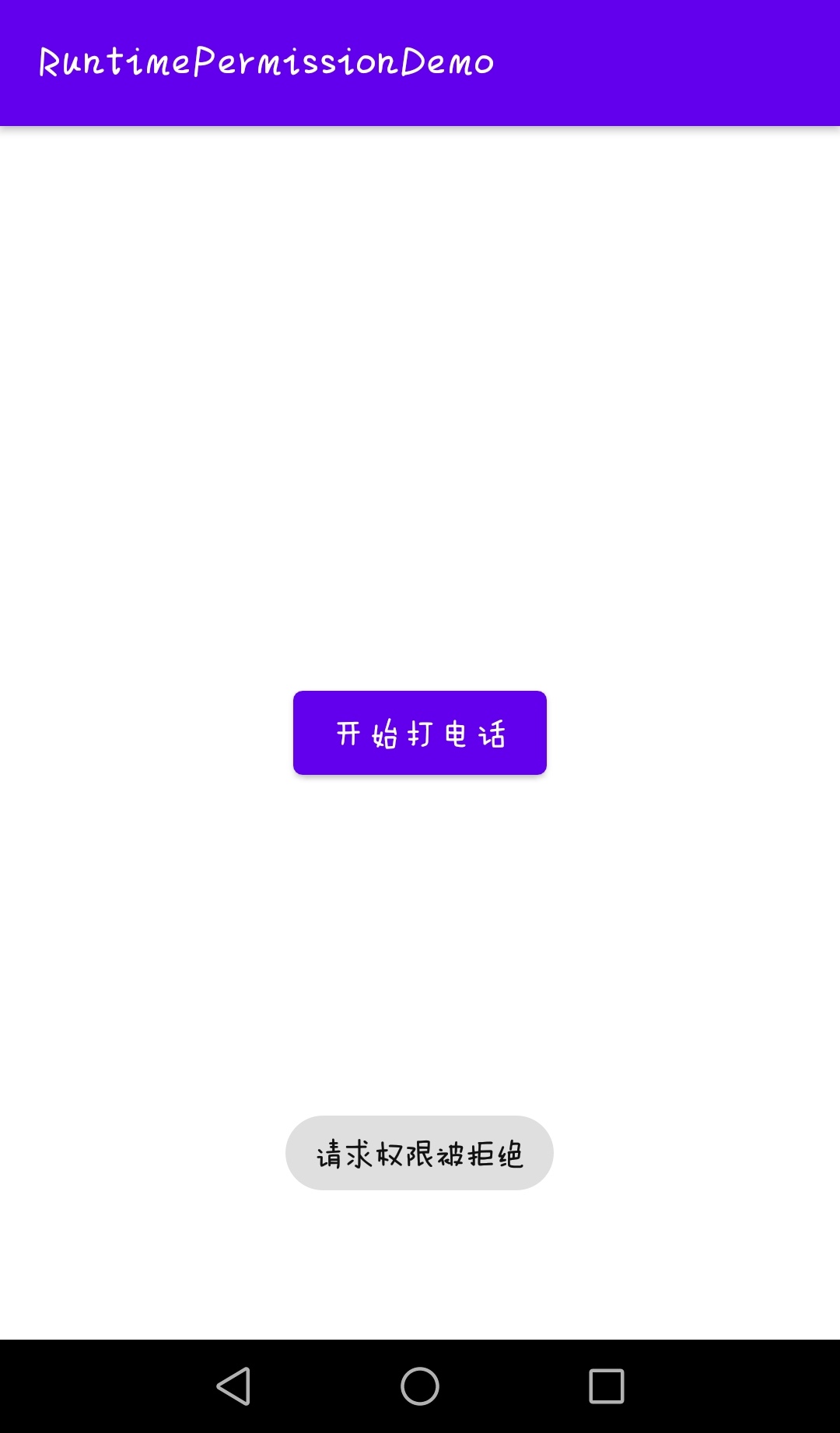This screenshot has height=1433, width=840.
Task: Return to the home screen
Action: [420, 1386]
